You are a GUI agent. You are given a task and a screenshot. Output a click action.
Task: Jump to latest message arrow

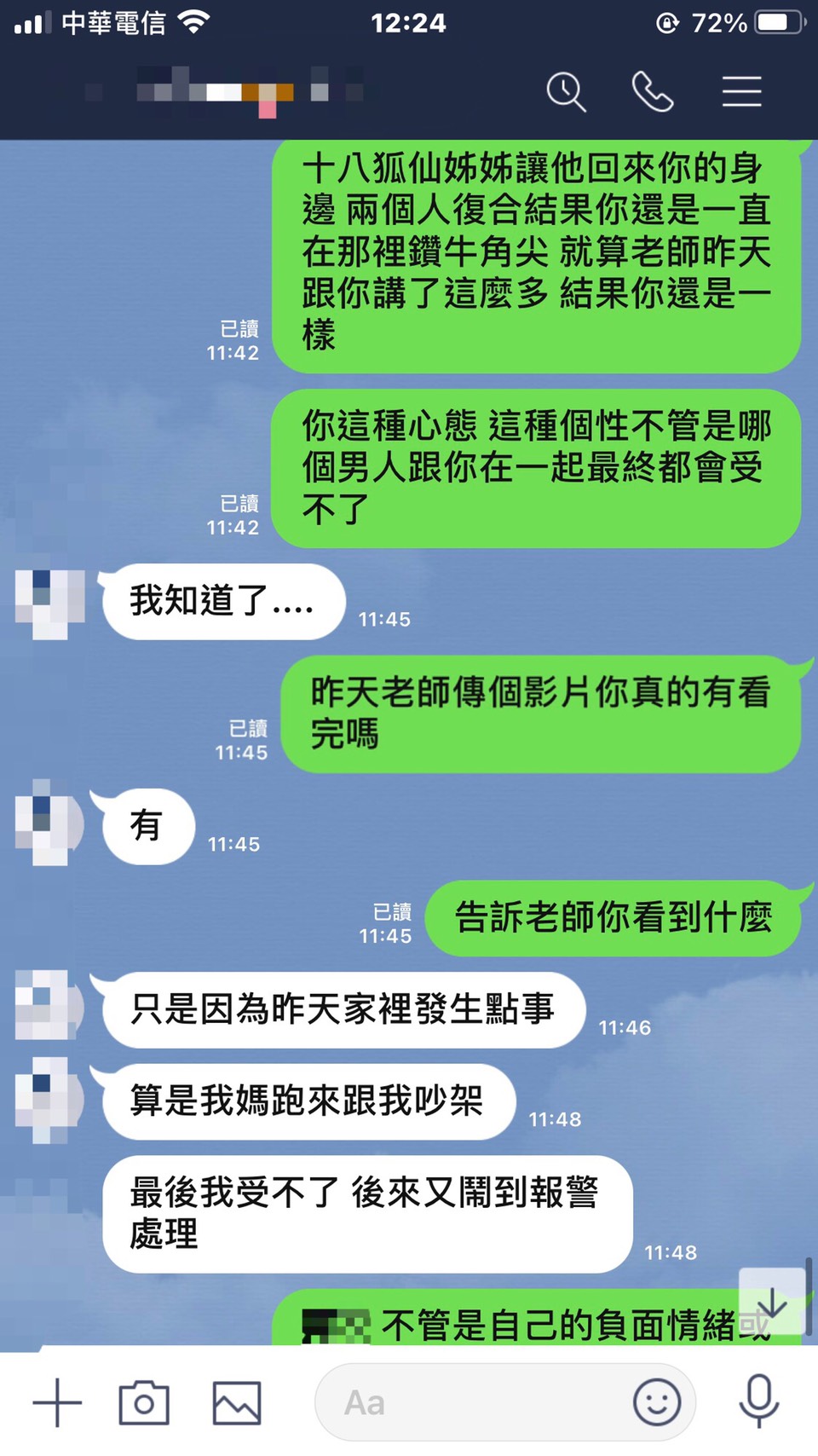772,1302
